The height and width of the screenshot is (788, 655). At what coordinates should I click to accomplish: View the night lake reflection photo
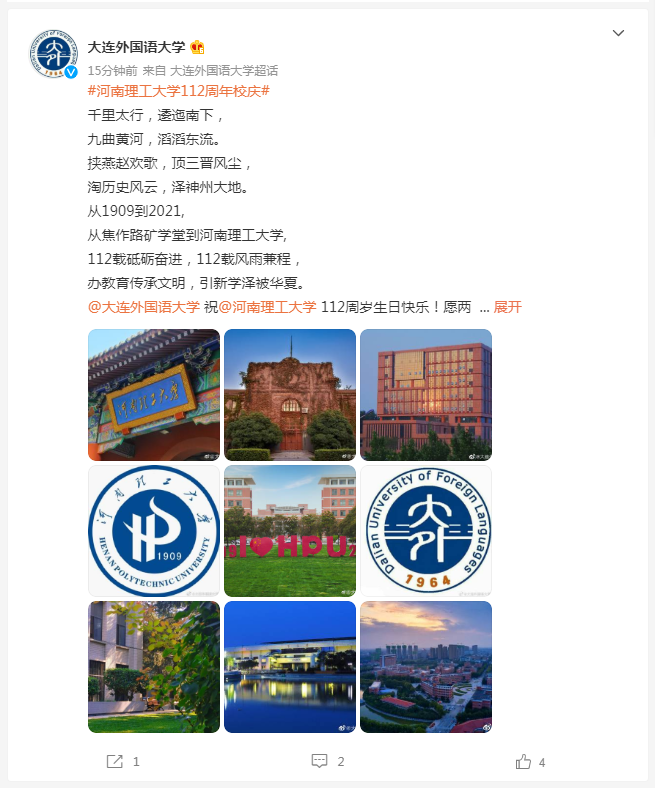click(x=290, y=667)
